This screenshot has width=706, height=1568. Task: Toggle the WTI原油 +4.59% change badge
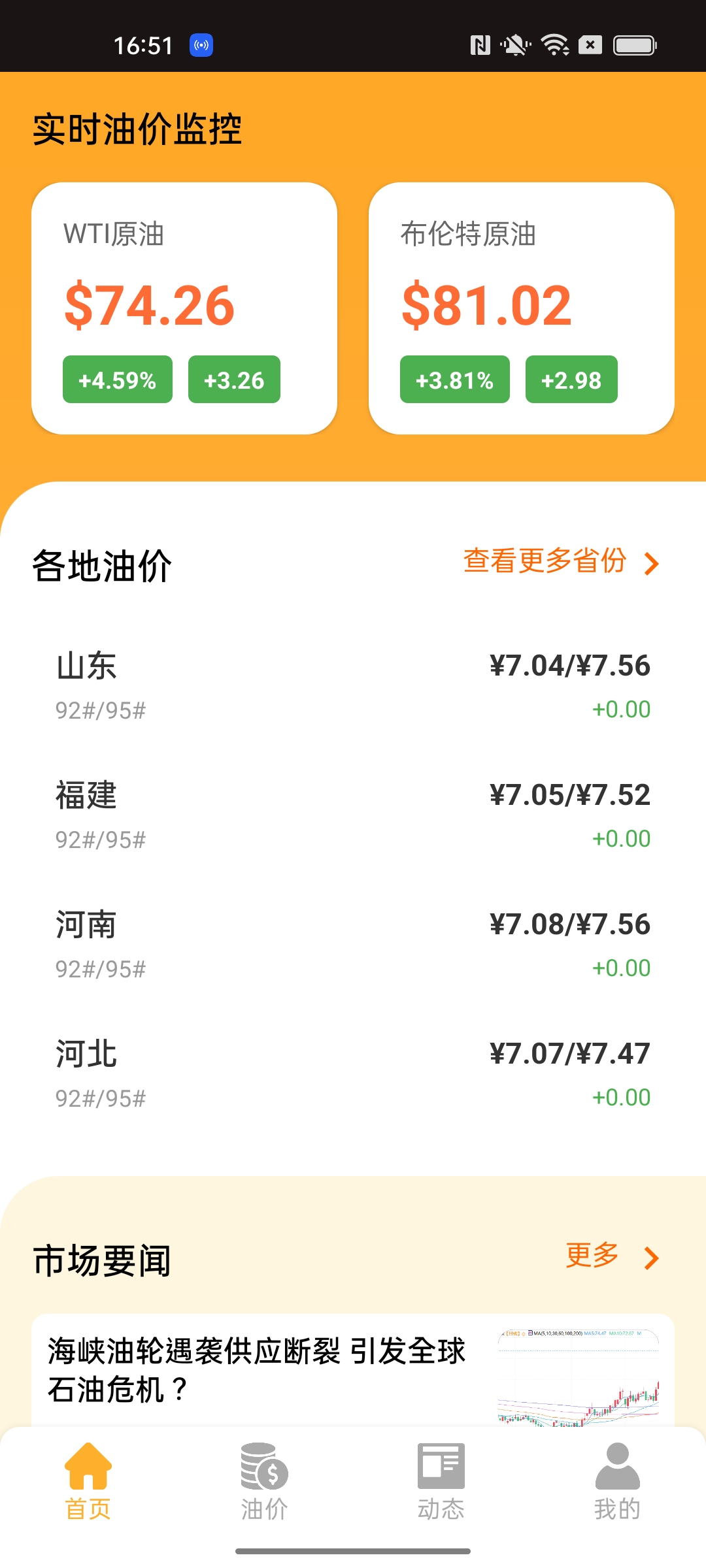(x=117, y=380)
